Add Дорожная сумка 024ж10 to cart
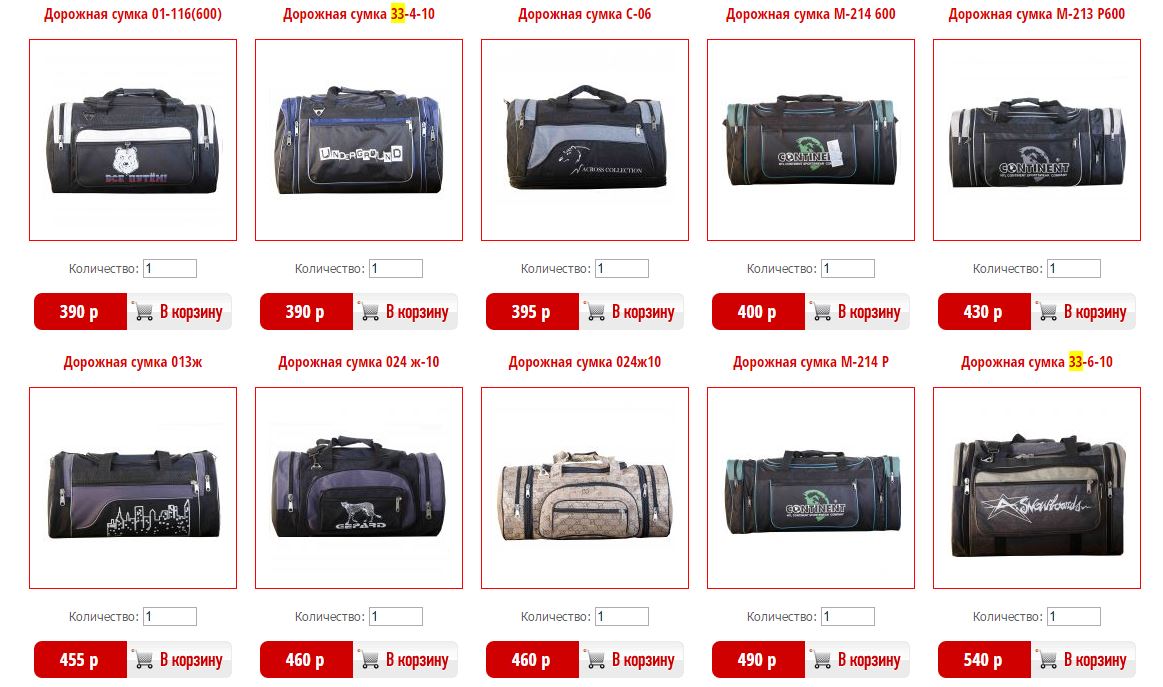 point(631,660)
